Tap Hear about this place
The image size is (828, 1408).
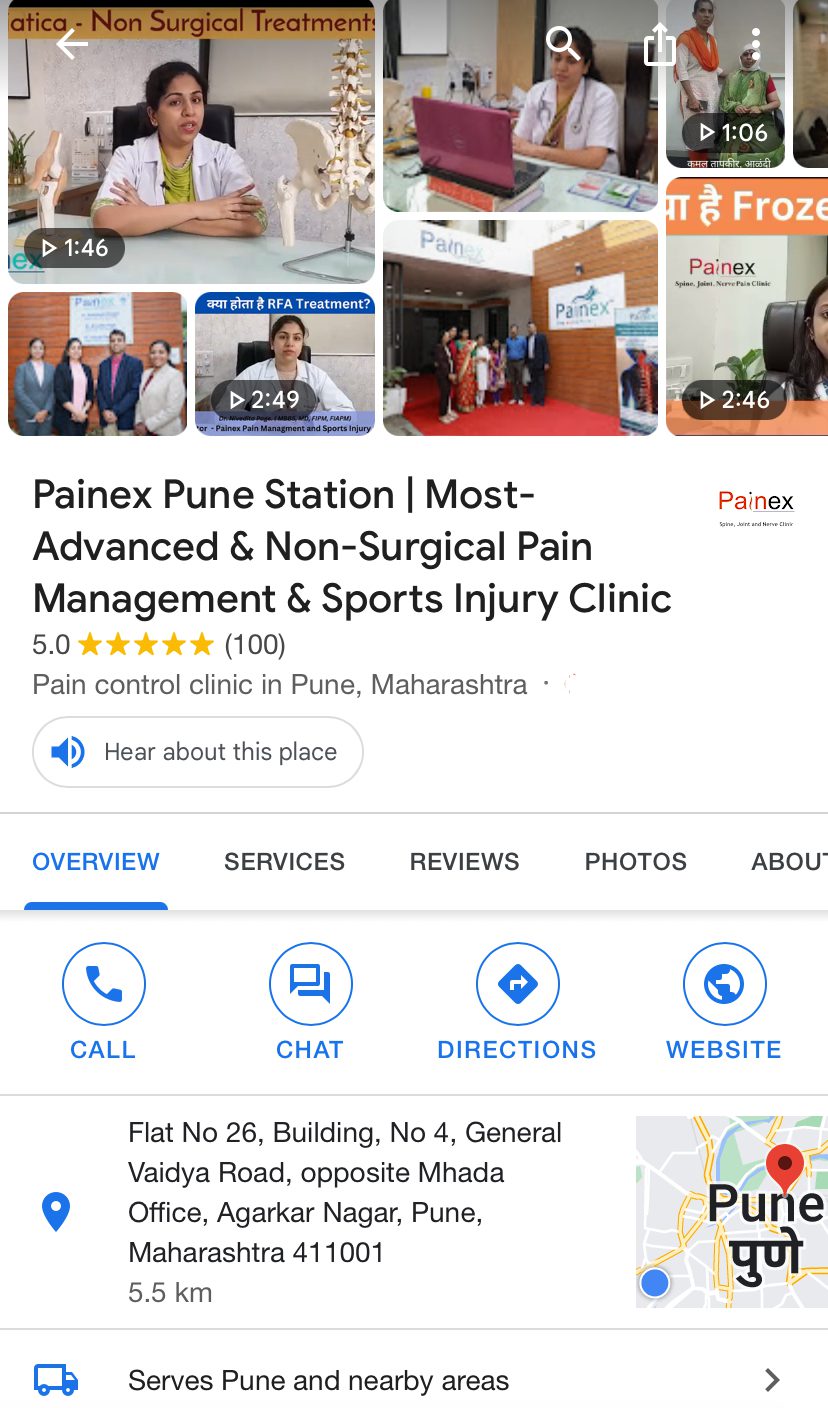(x=198, y=752)
